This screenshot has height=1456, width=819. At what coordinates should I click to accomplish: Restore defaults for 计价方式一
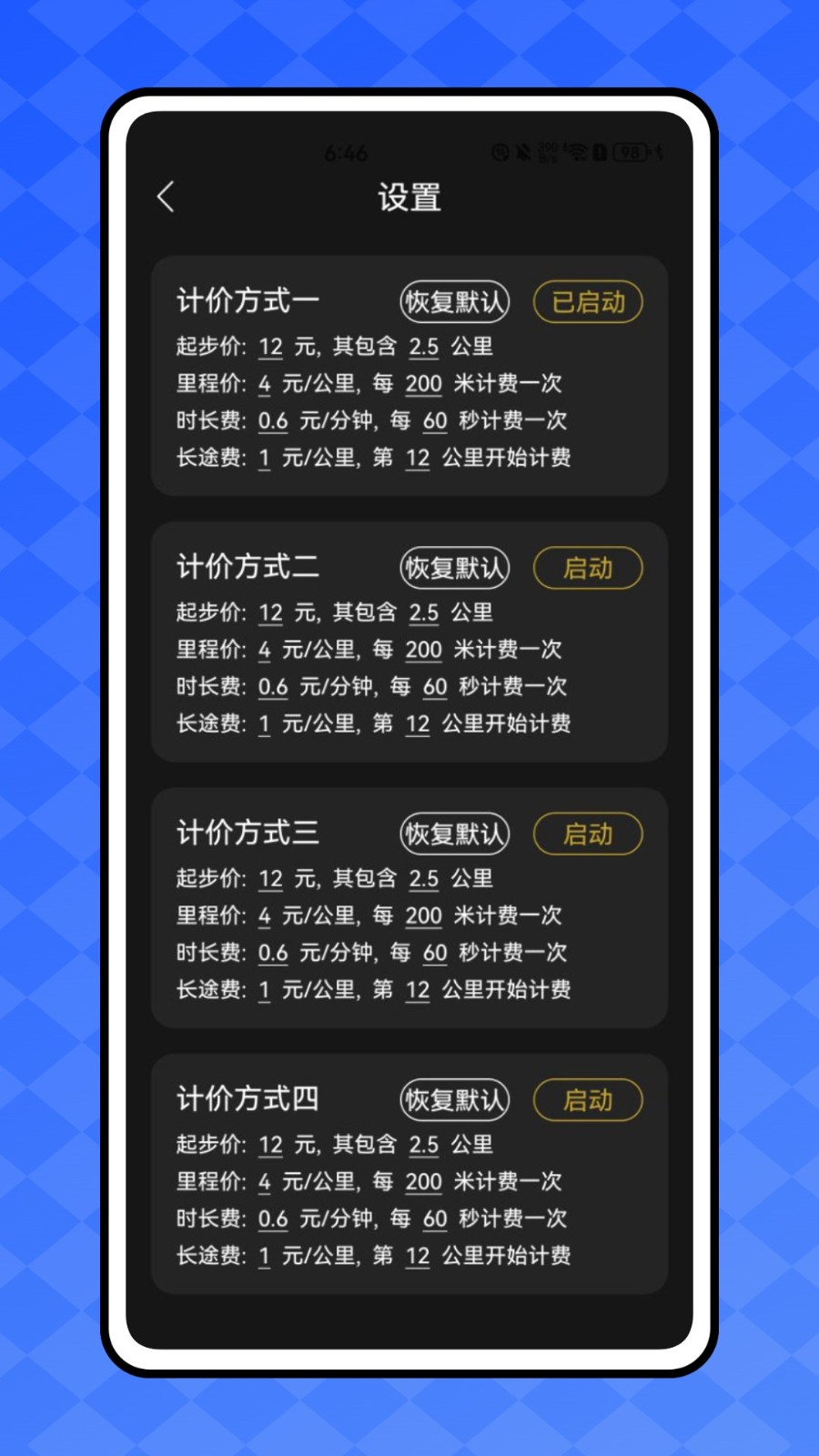tap(454, 302)
